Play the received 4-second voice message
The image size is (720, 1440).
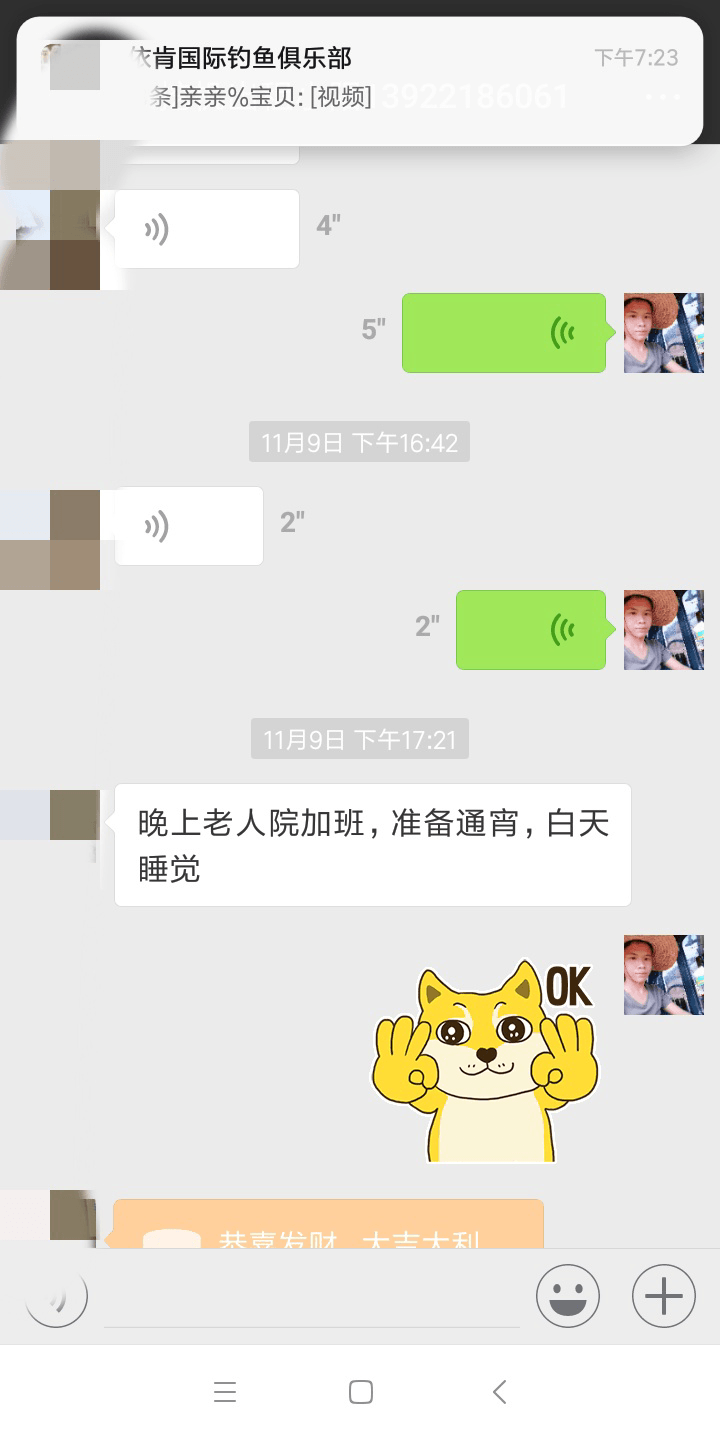pyautogui.click(x=206, y=229)
